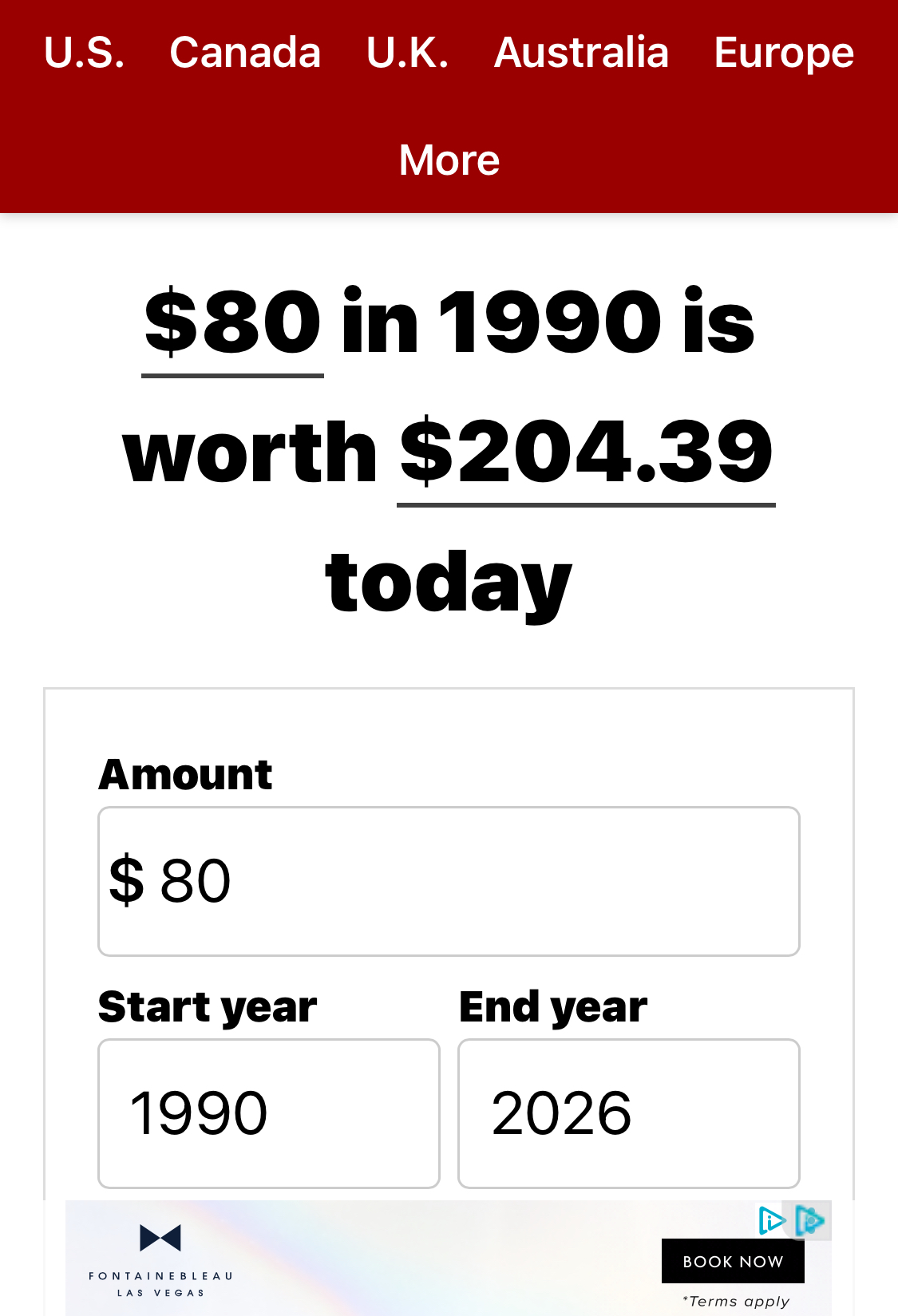Change the Start year field 1990
This screenshot has height=1316, width=898.
(269, 1113)
